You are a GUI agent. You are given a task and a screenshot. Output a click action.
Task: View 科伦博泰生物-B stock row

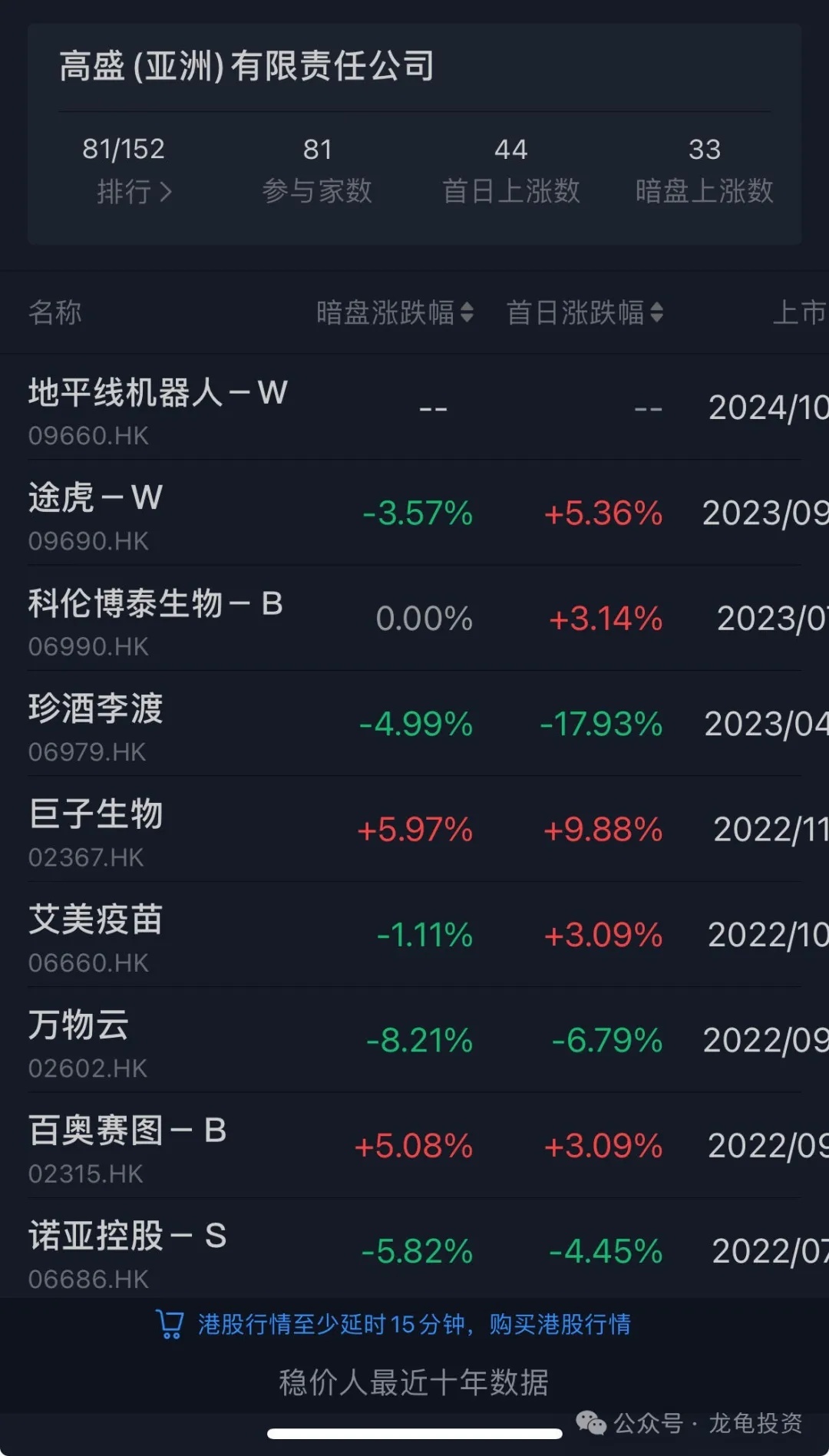coord(155,619)
